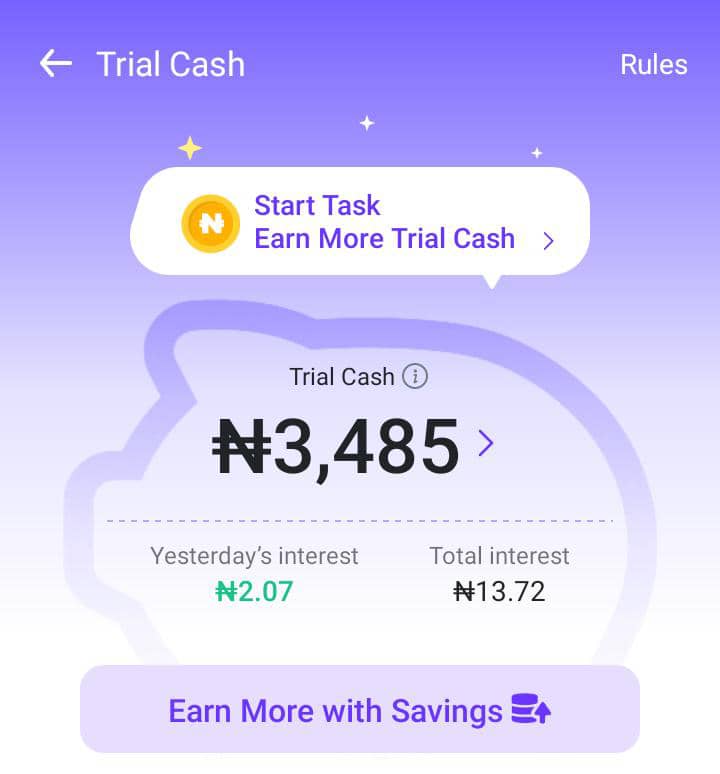Tap Earn More with Savings button
This screenshot has height=774, width=720.
[x=360, y=710]
